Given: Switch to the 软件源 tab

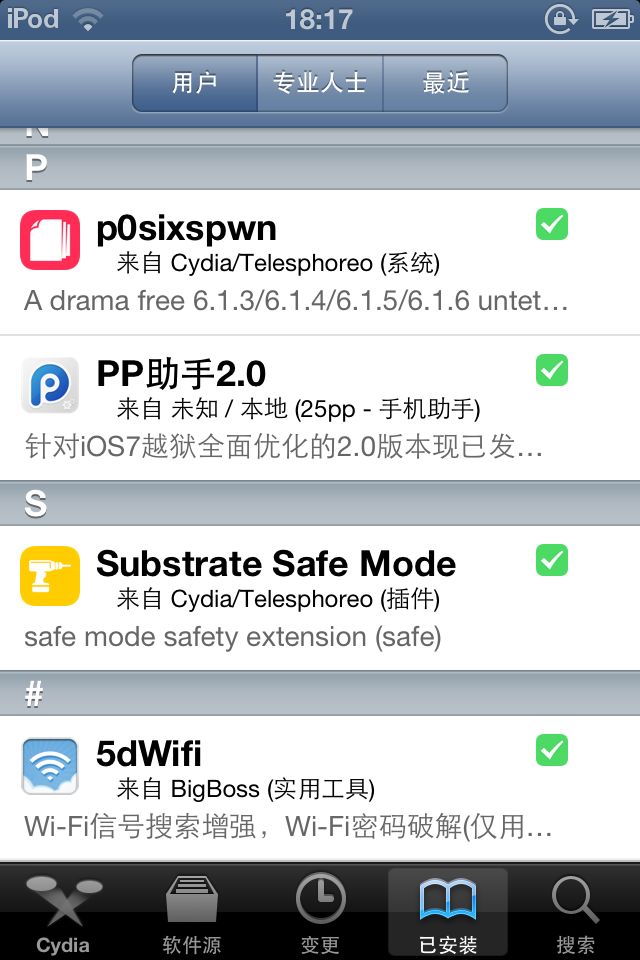Looking at the screenshot, I should [x=192, y=912].
